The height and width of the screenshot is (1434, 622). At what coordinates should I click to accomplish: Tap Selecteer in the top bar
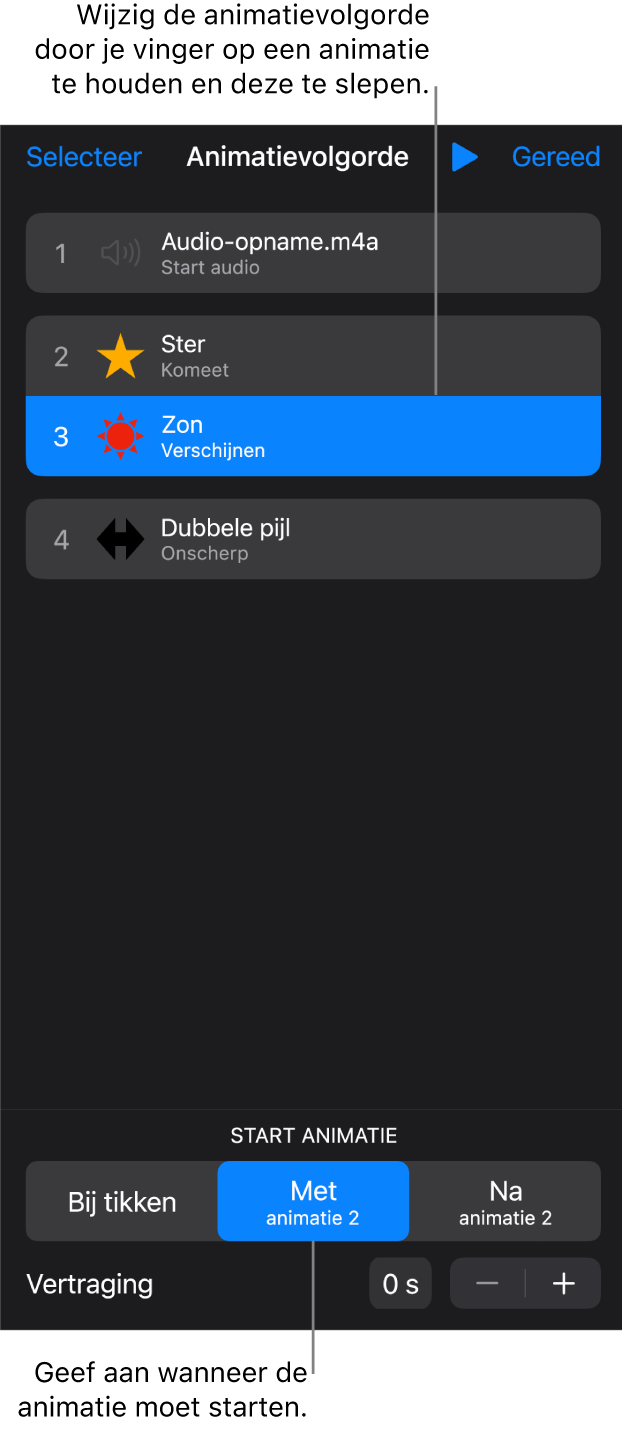84,157
